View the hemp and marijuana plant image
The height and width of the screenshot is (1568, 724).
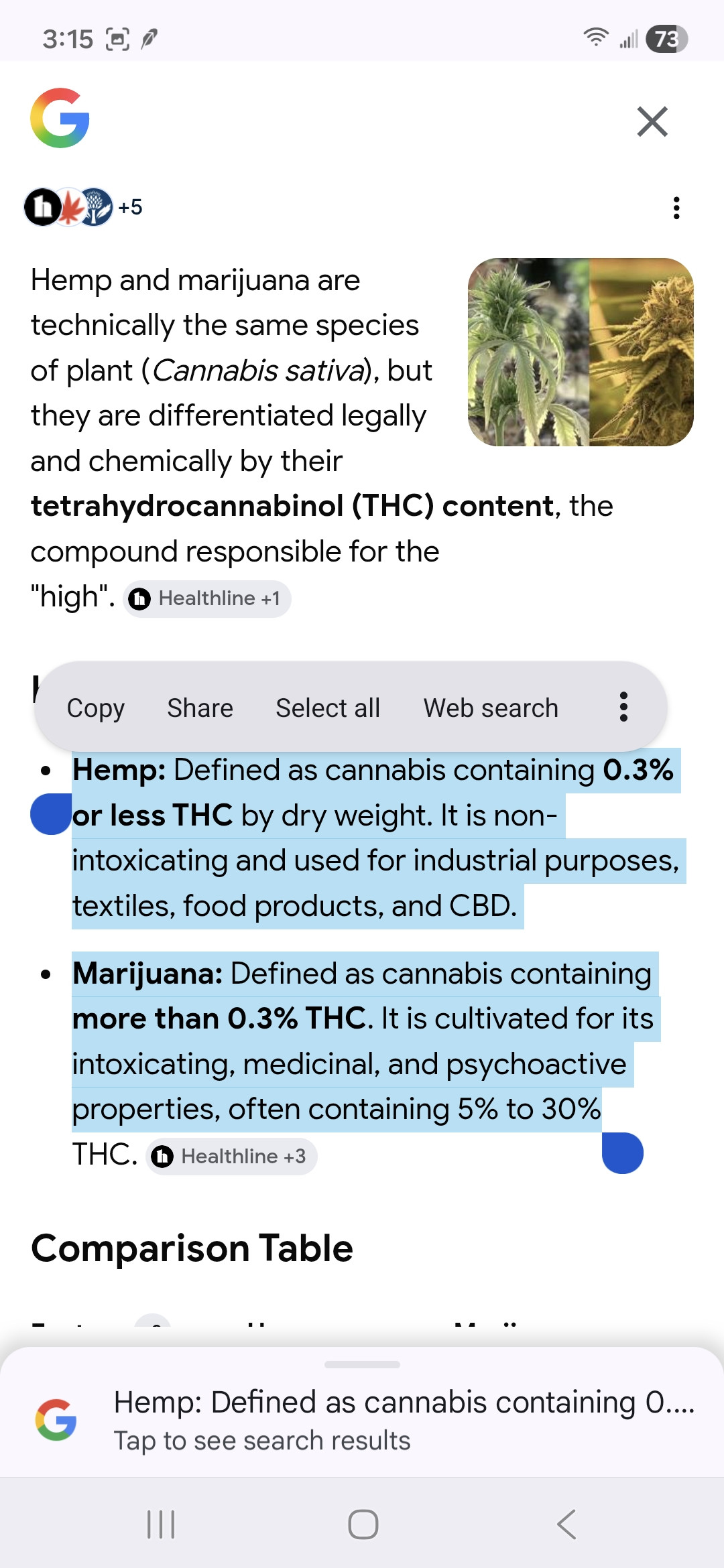[x=581, y=352]
